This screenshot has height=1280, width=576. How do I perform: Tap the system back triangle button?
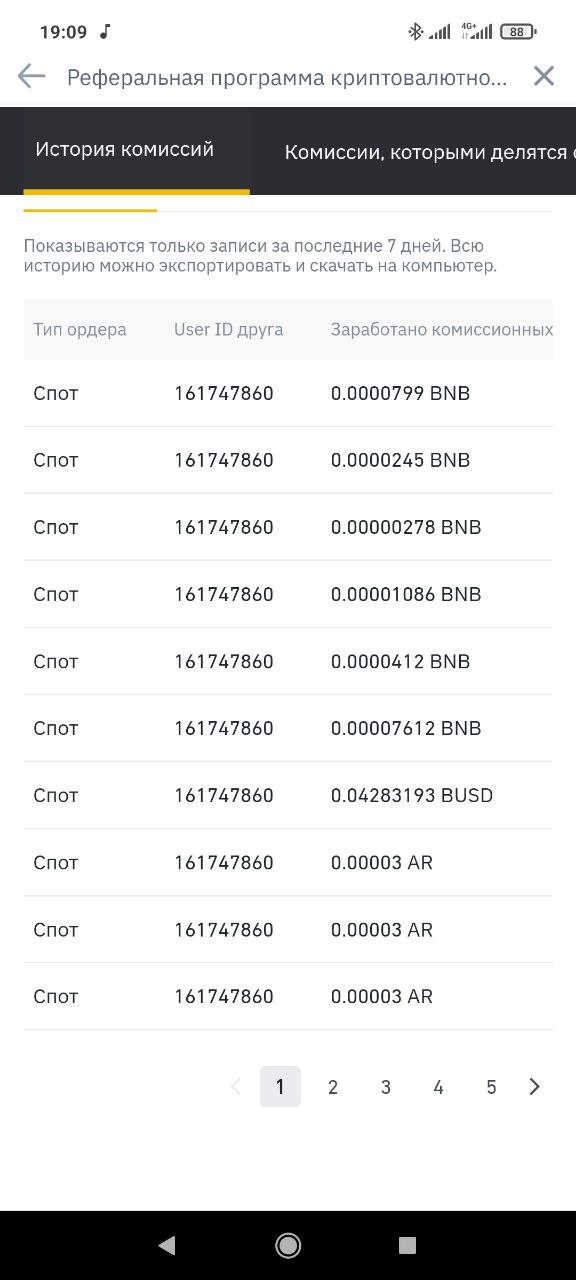pyautogui.click(x=167, y=1245)
